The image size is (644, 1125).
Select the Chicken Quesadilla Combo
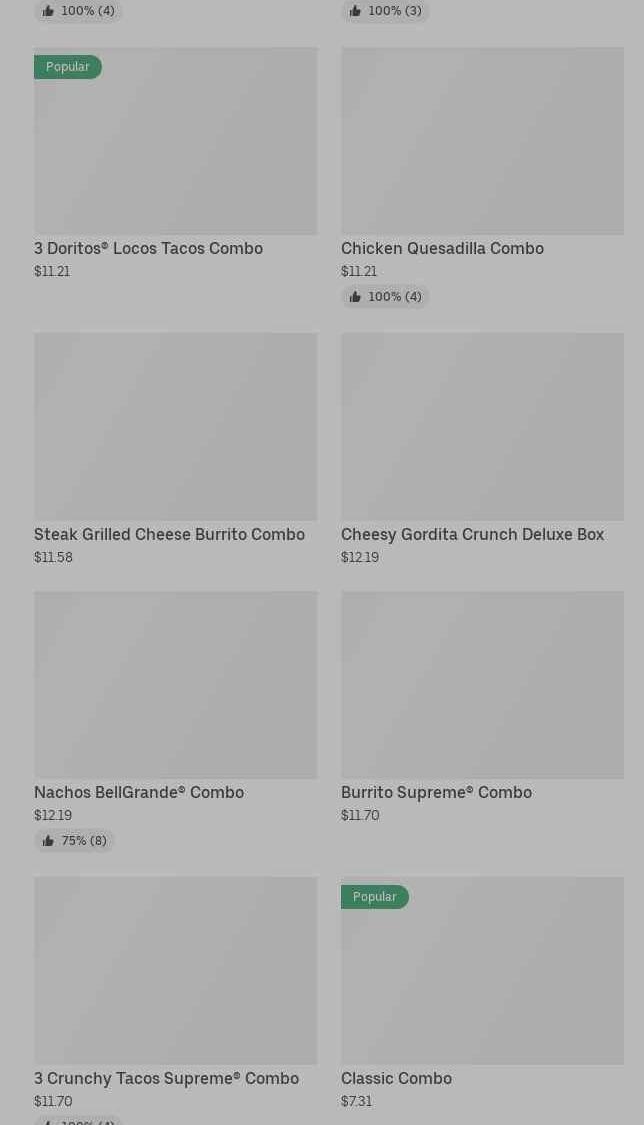pyautogui.click(x=482, y=142)
